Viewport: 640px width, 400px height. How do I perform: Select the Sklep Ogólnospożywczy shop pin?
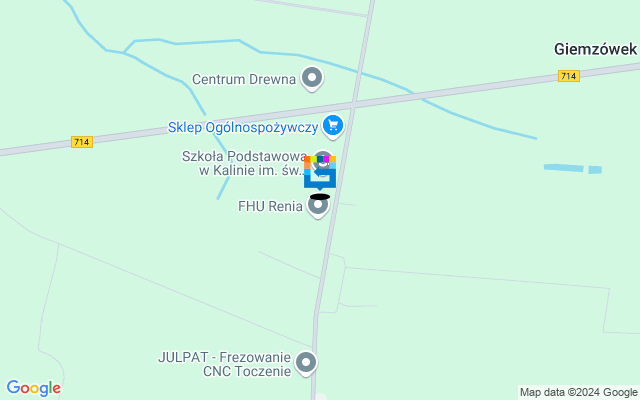point(333,126)
